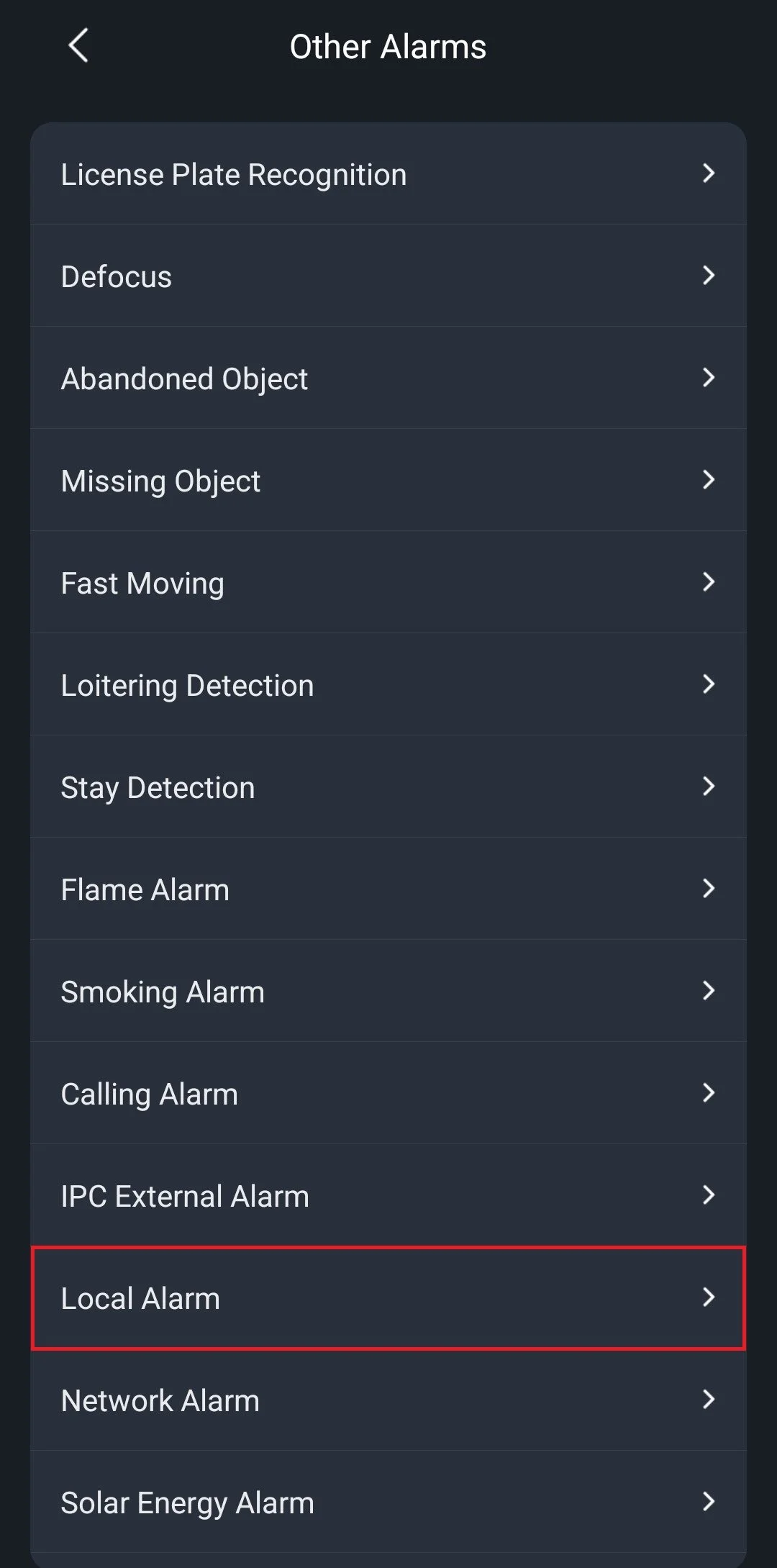
Task: Open Network Alarm settings
Action: point(388,1400)
